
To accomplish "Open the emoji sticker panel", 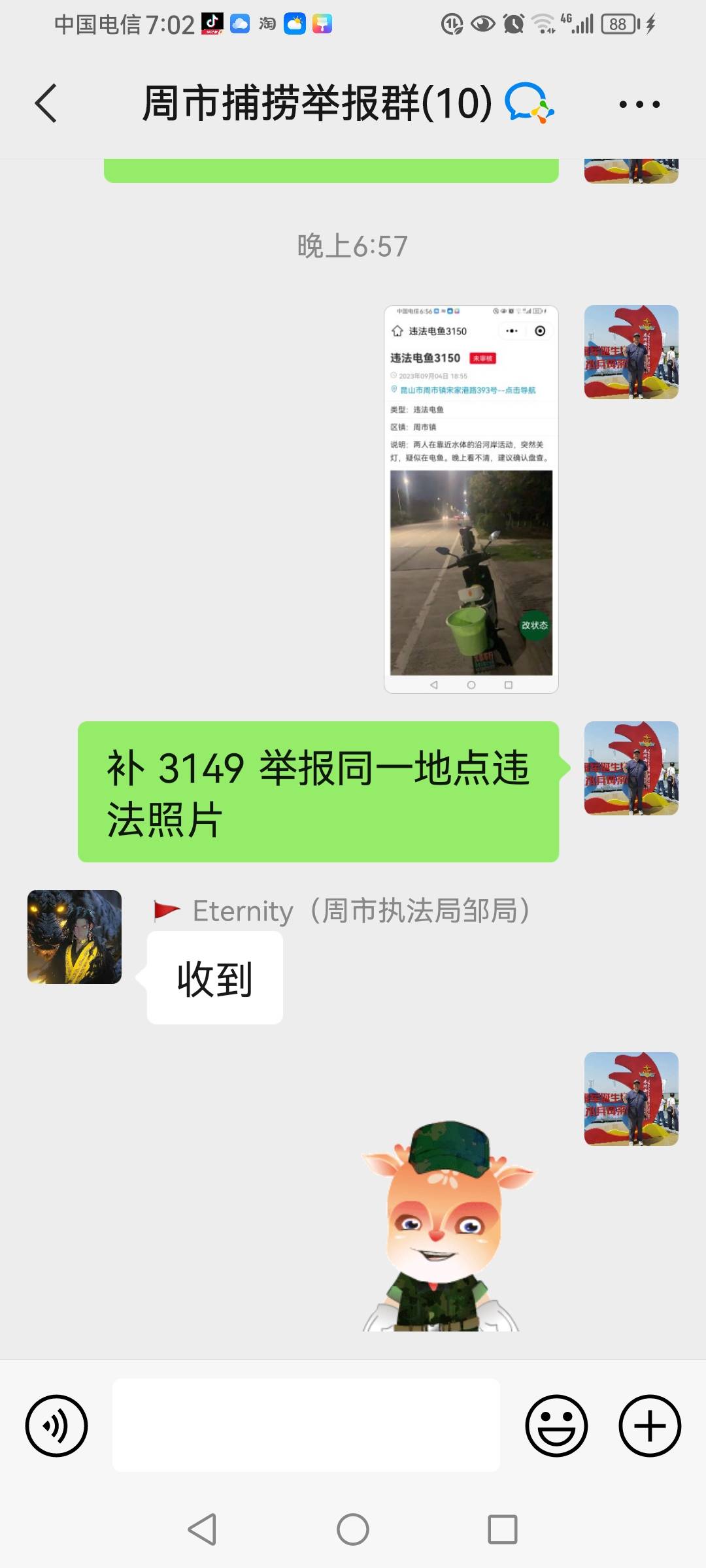I will click(x=556, y=1426).
